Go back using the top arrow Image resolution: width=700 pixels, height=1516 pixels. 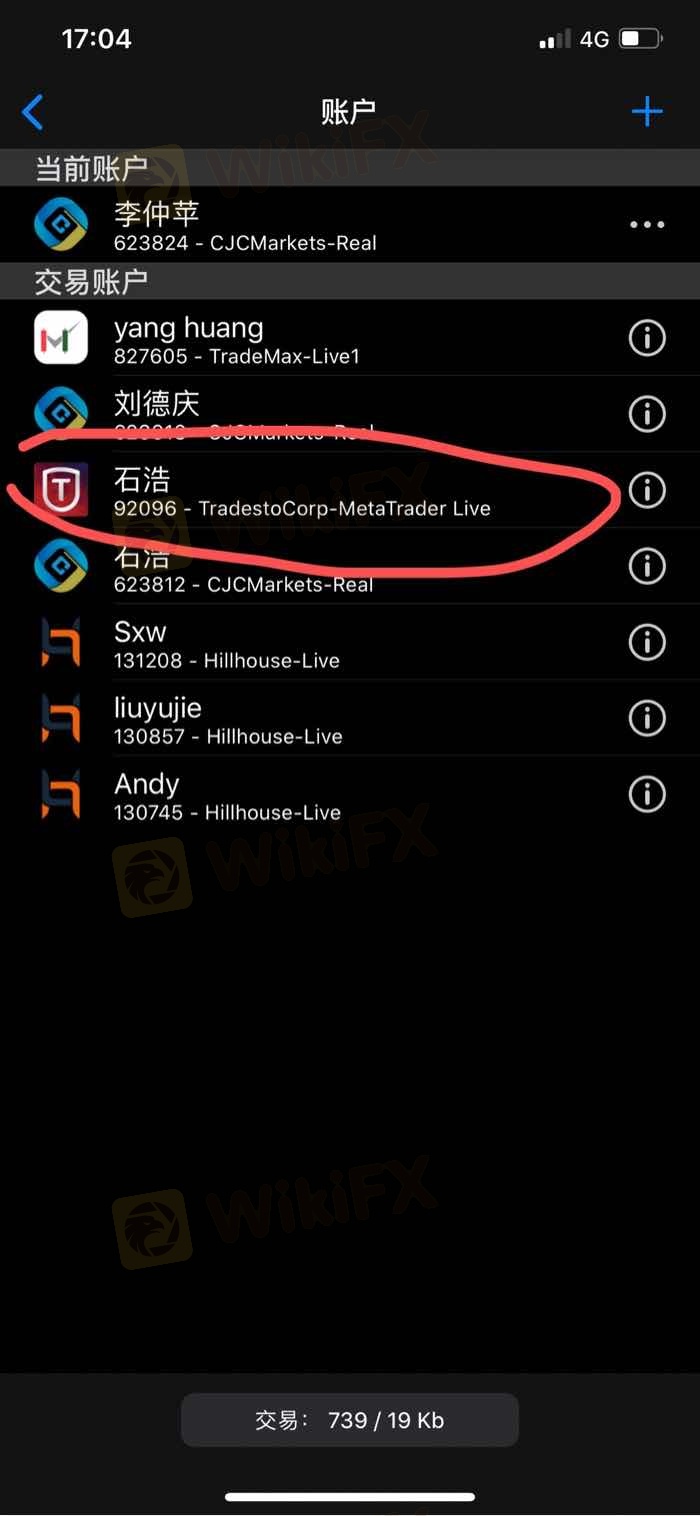click(x=33, y=112)
